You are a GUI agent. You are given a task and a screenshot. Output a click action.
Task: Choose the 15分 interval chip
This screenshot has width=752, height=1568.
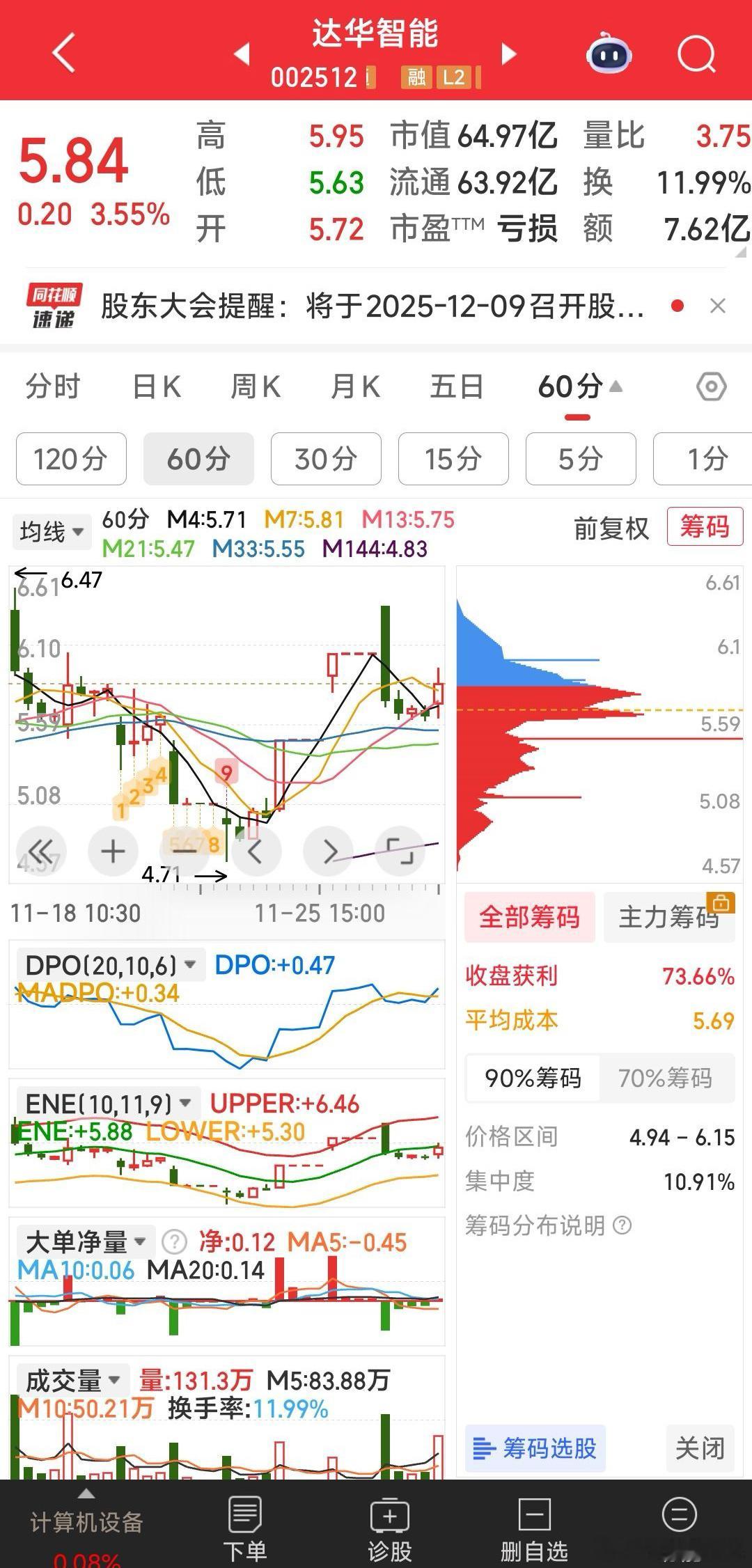click(453, 459)
